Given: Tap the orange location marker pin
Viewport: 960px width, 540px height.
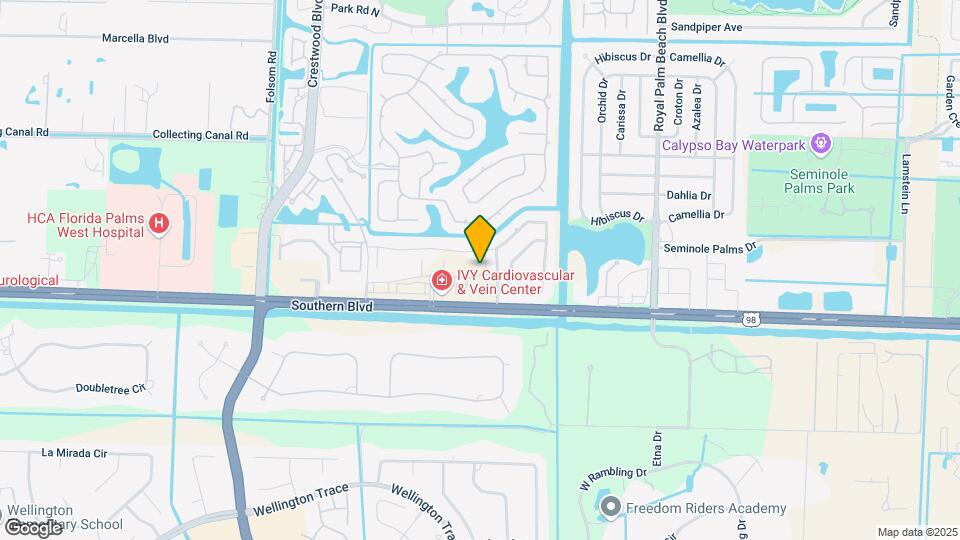Looking at the screenshot, I should pyautogui.click(x=480, y=238).
